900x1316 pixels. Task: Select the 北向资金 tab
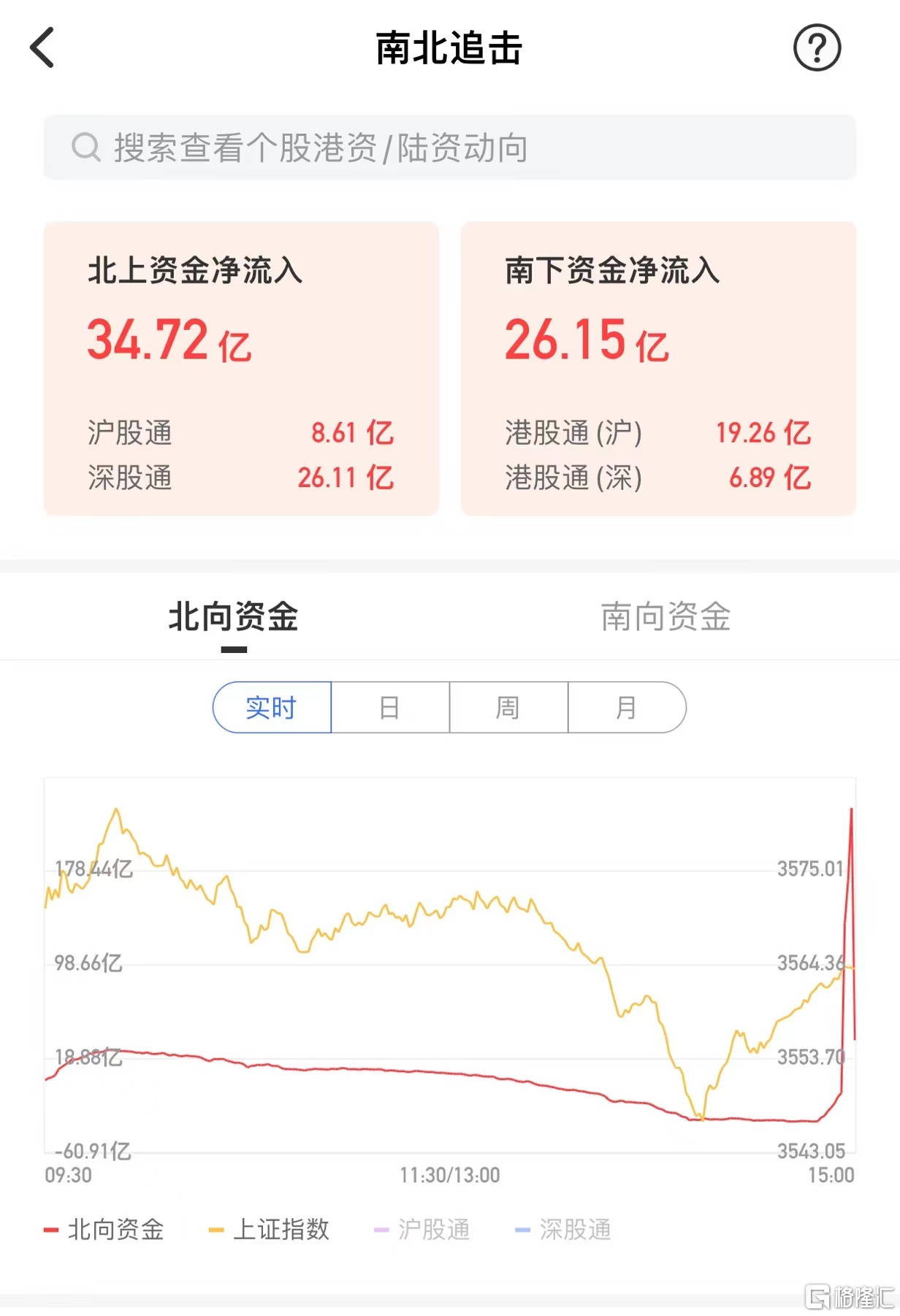pyautogui.click(x=233, y=617)
